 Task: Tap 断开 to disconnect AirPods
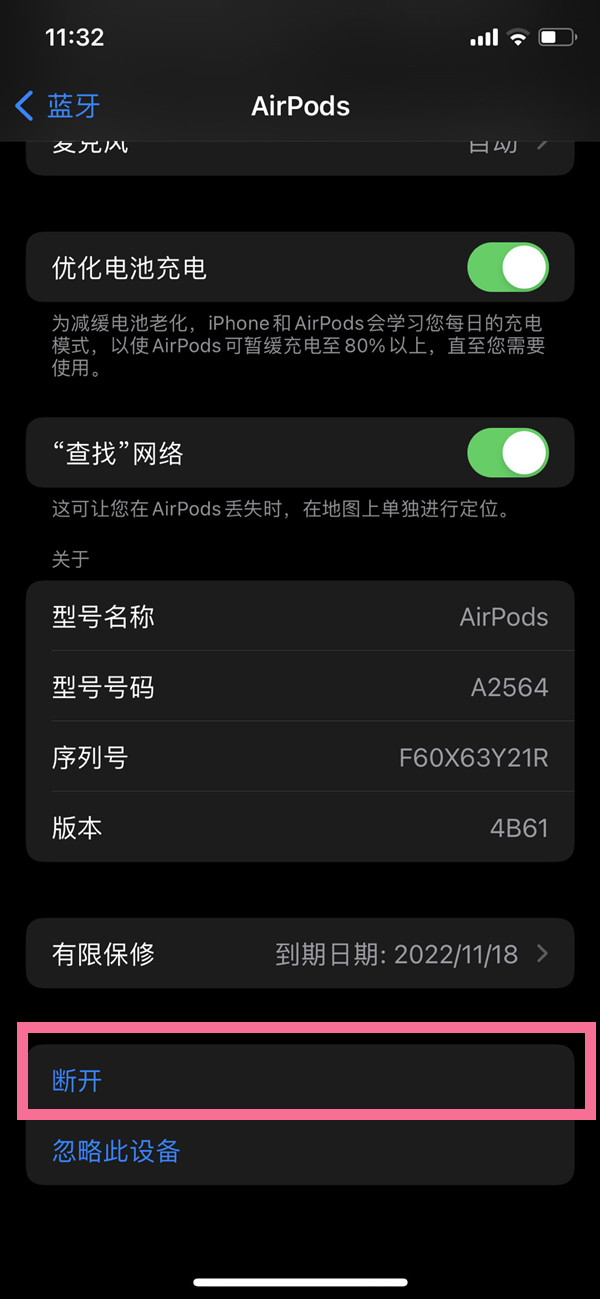[x=300, y=1080]
